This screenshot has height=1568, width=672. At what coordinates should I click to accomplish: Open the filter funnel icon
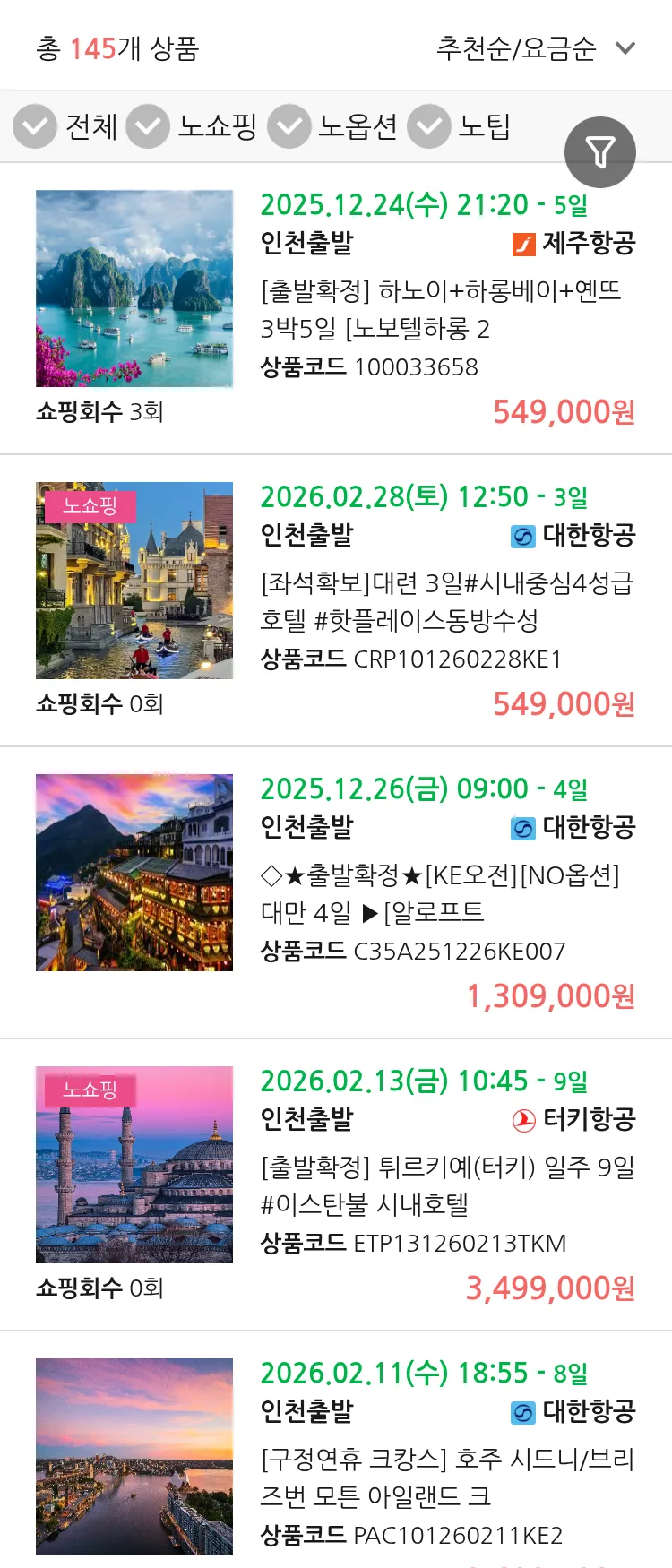(599, 151)
